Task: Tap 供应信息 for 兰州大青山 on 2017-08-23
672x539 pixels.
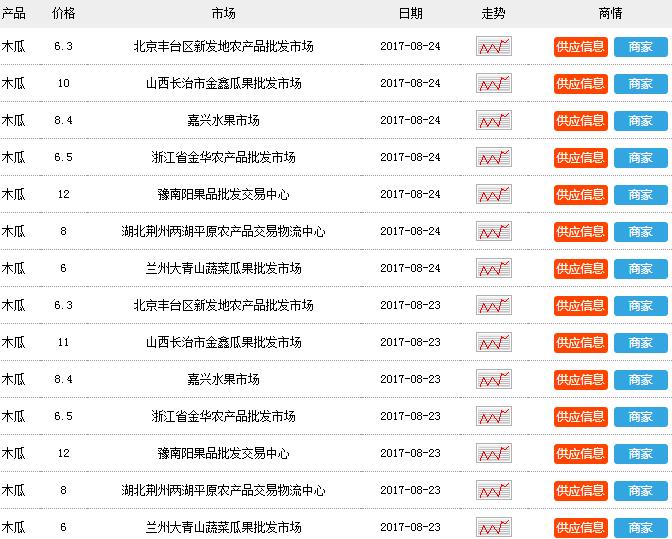Action: 581,527
